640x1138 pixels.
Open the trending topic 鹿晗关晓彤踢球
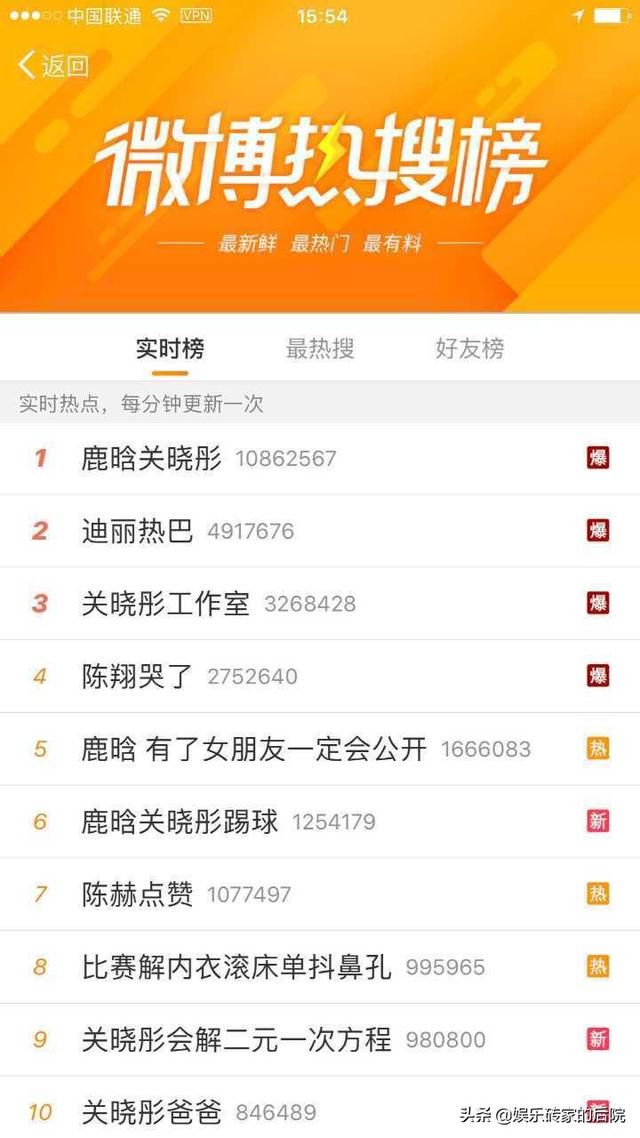[180, 822]
